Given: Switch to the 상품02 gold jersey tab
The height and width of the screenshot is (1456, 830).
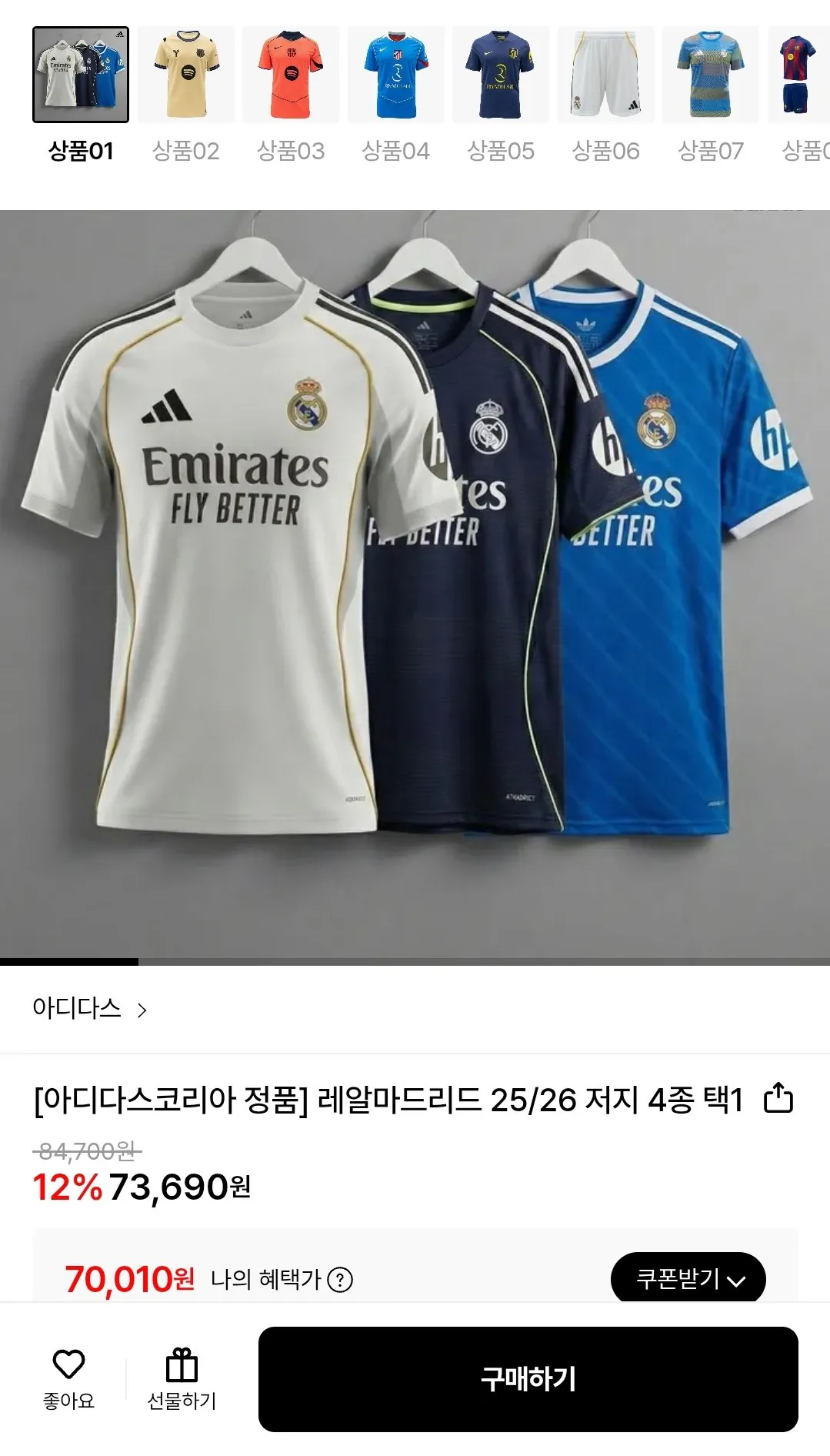Looking at the screenshot, I should (x=186, y=73).
